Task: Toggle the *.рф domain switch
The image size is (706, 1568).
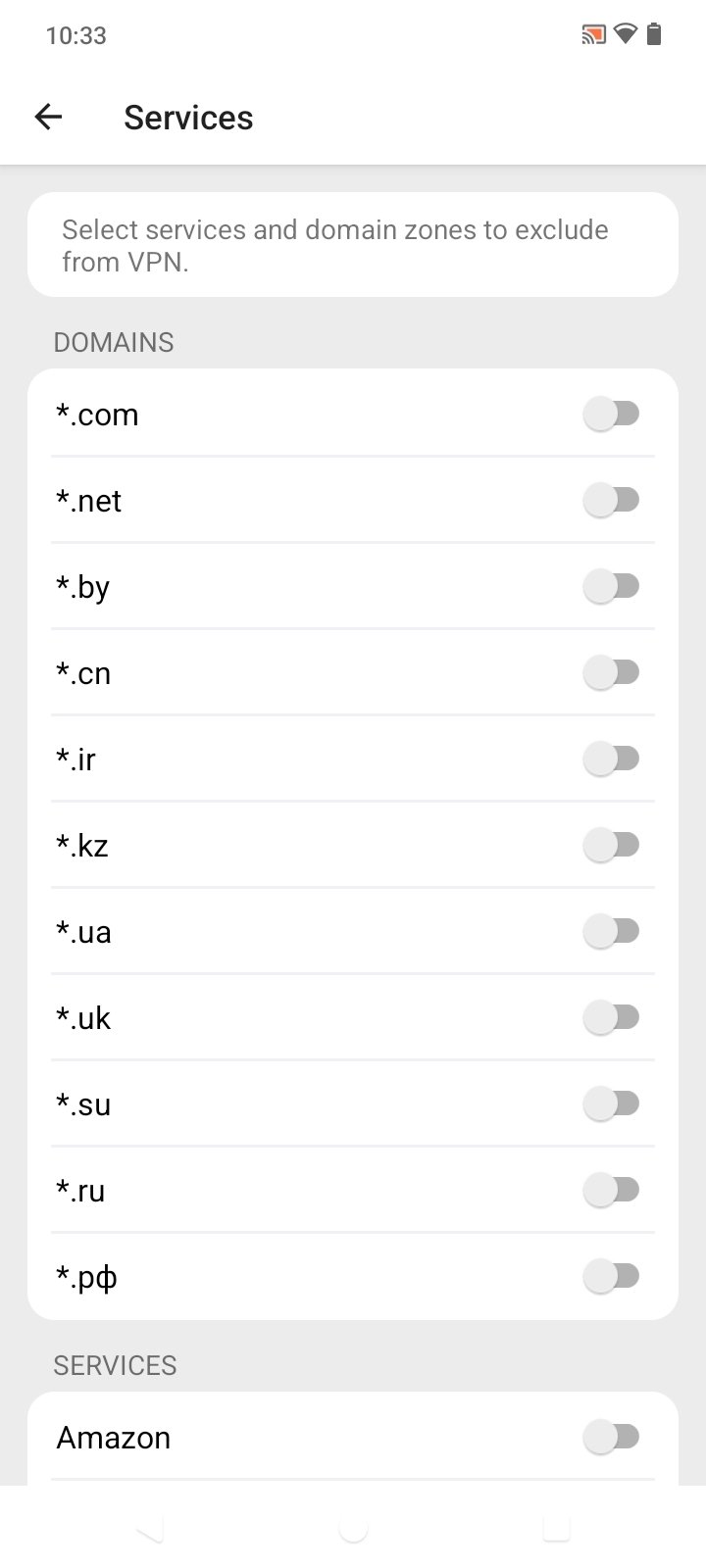Action: click(x=612, y=1276)
